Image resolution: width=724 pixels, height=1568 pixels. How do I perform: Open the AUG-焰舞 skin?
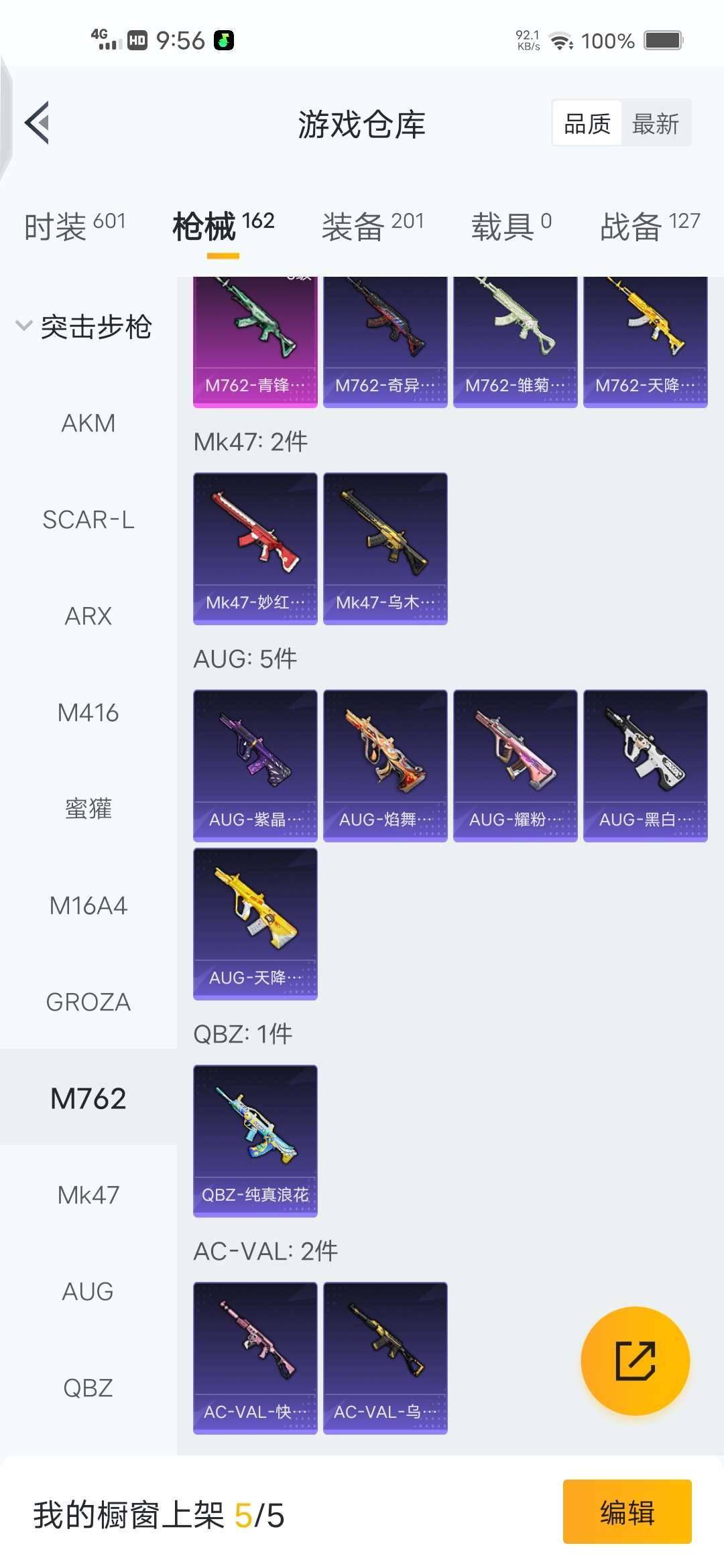385,765
